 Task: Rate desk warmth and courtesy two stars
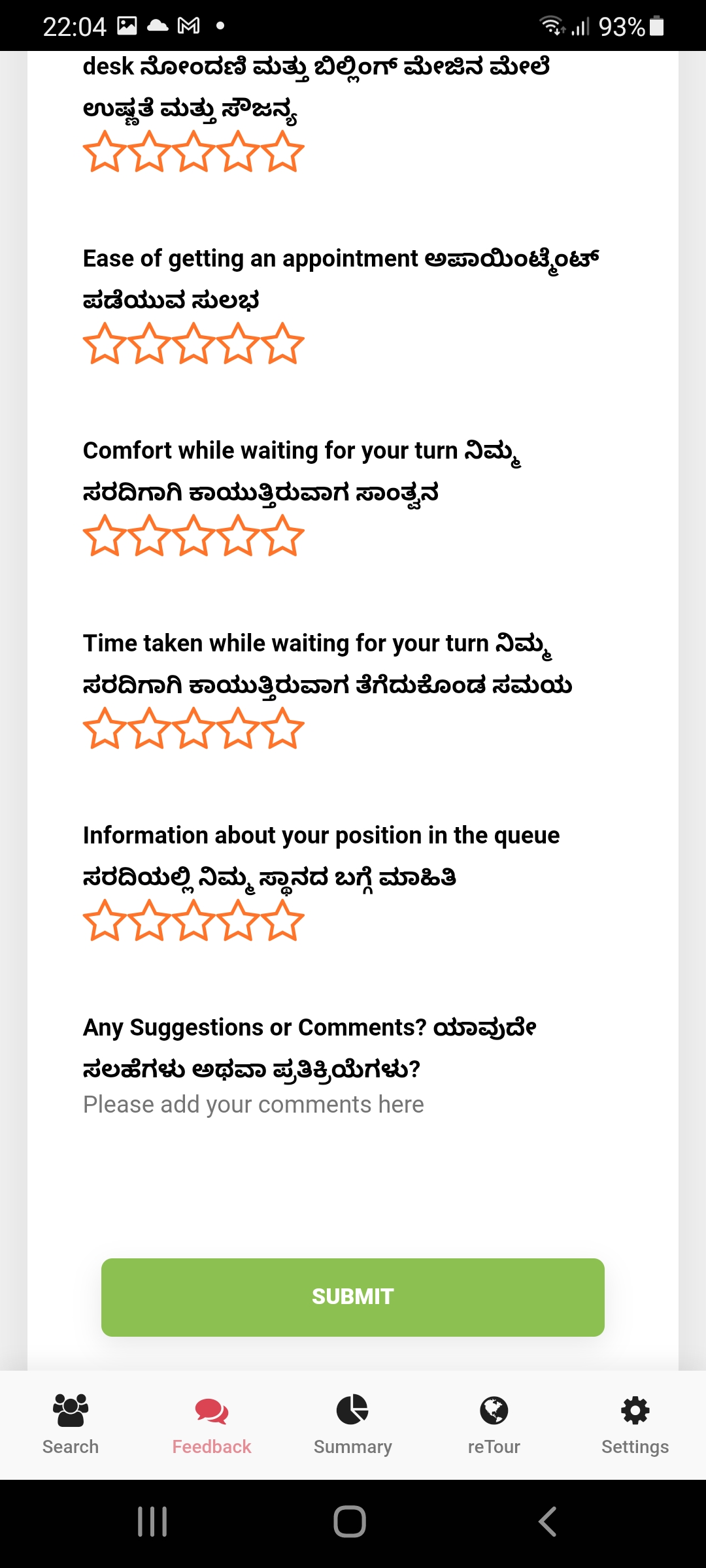(x=149, y=152)
